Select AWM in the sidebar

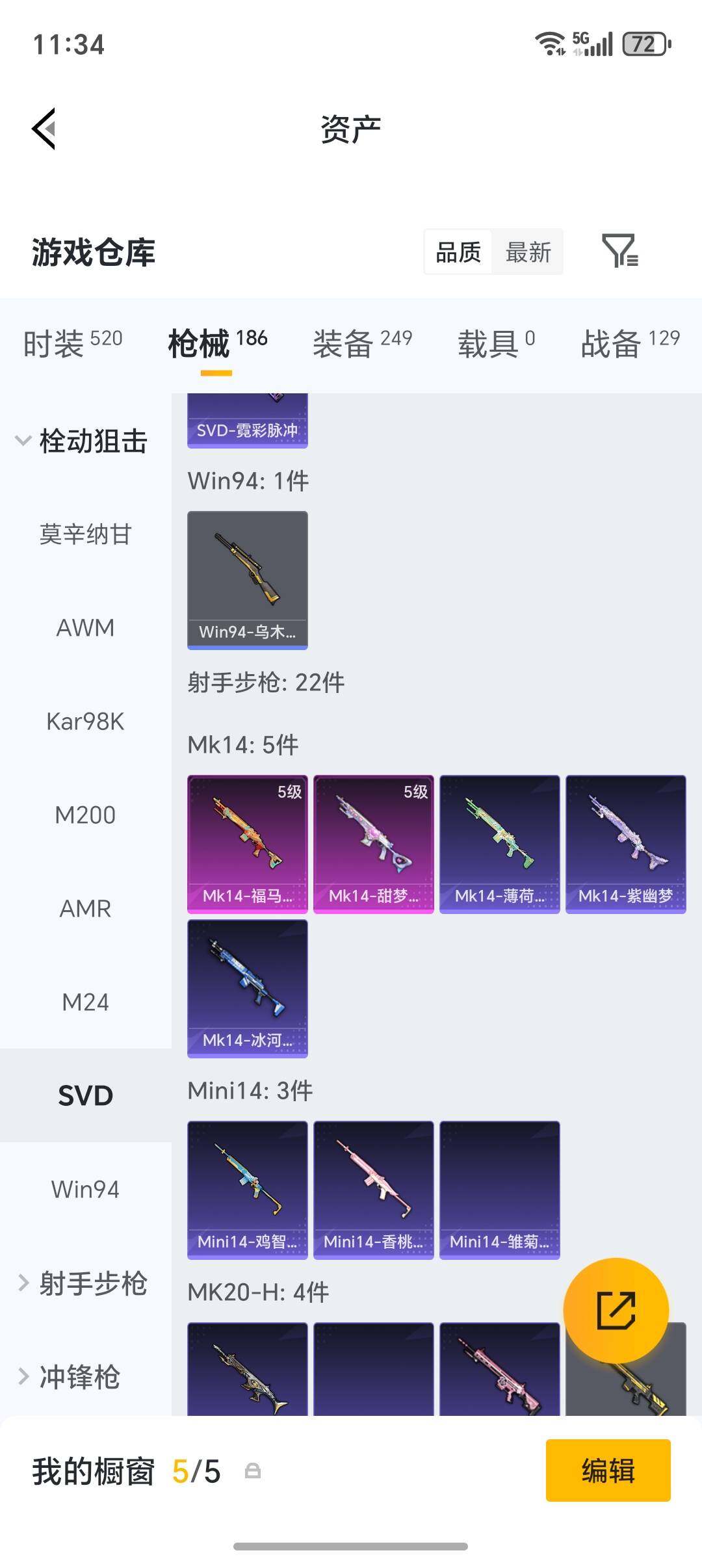(x=85, y=628)
